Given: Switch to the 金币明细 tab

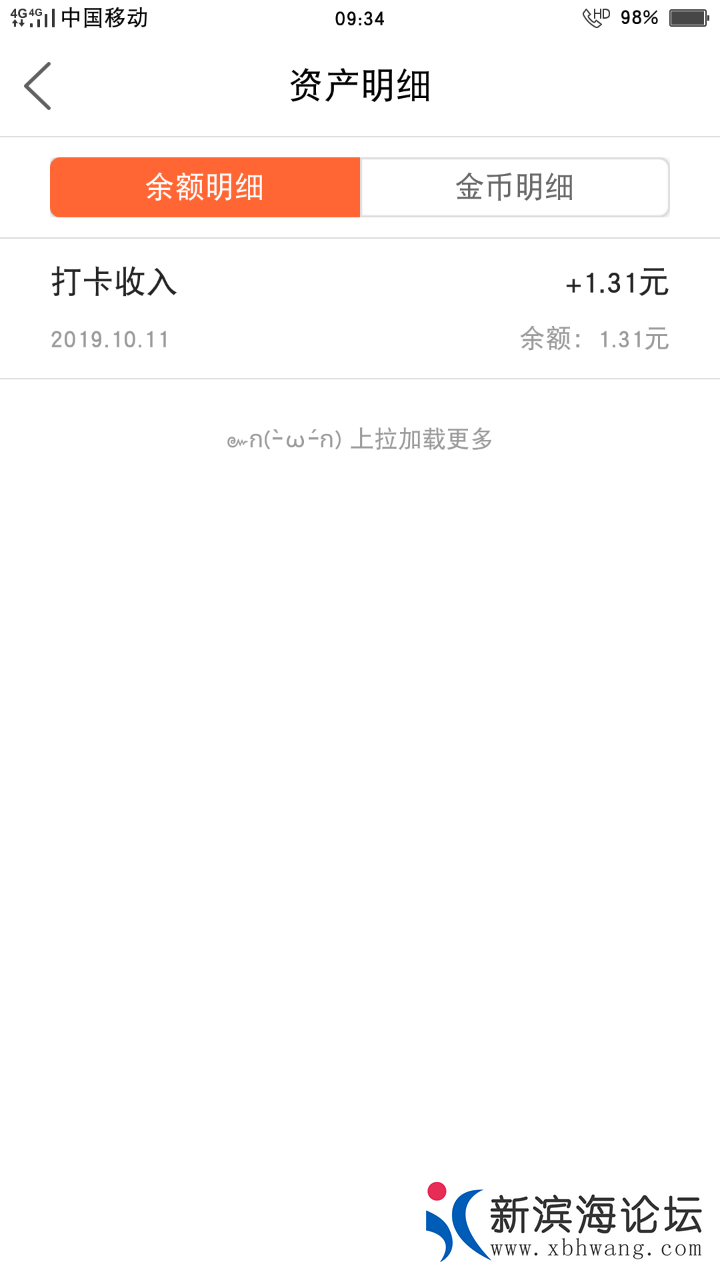Looking at the screenshot, I should click(514, 187).
